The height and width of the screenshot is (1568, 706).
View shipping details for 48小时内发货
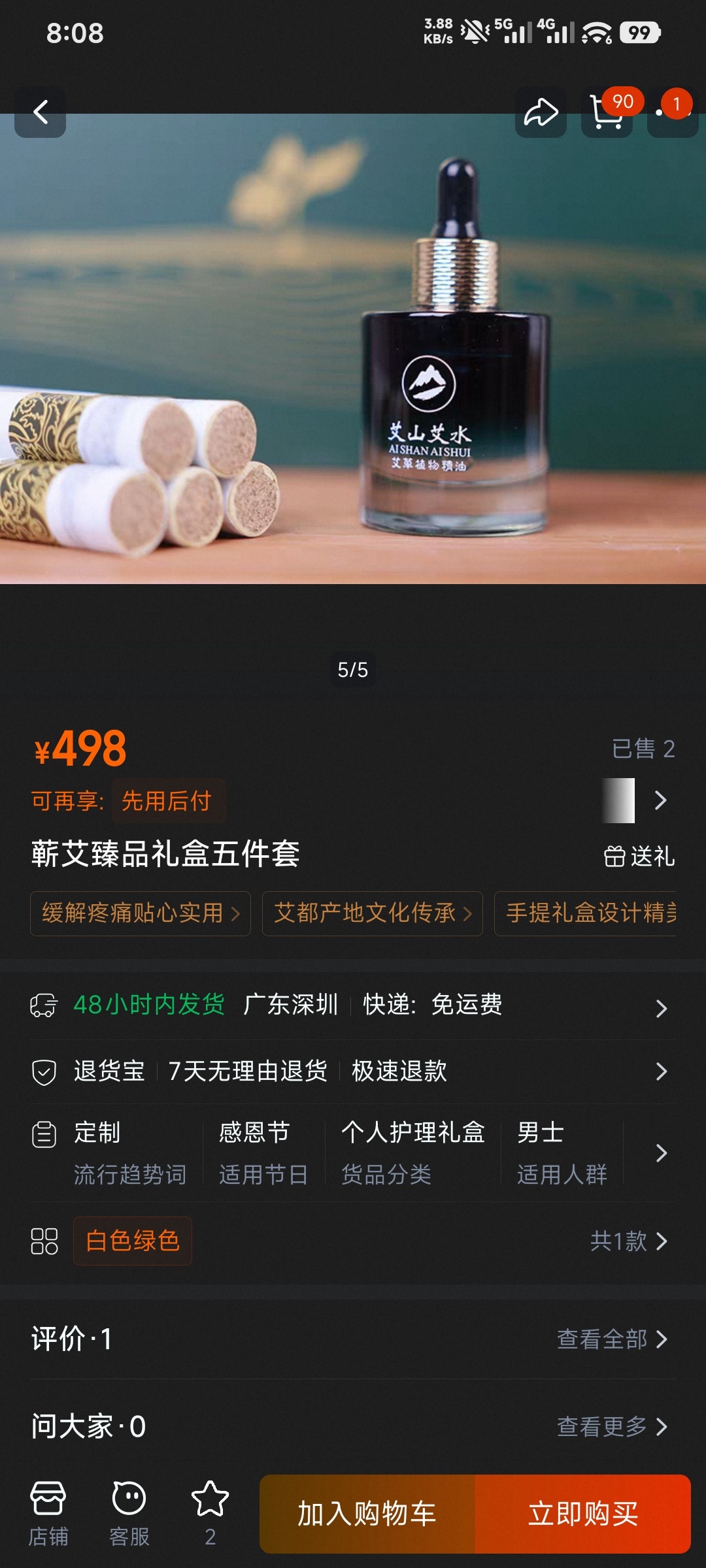coord(353,1006)
